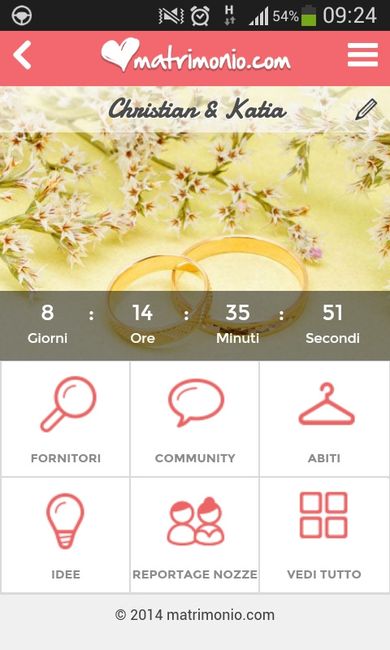This screenshot has height=650, width=390.
Task: Edit the couple names with pencil icon
Action: pos(366,109)
